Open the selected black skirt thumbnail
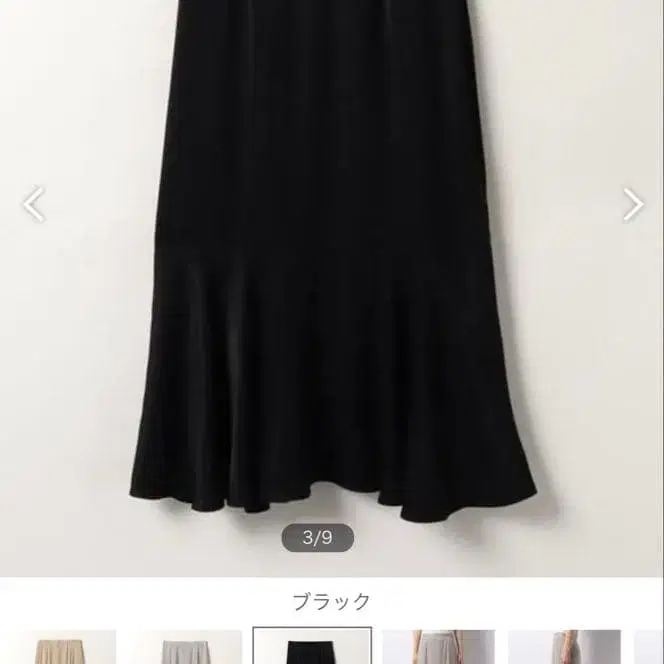 312,647
